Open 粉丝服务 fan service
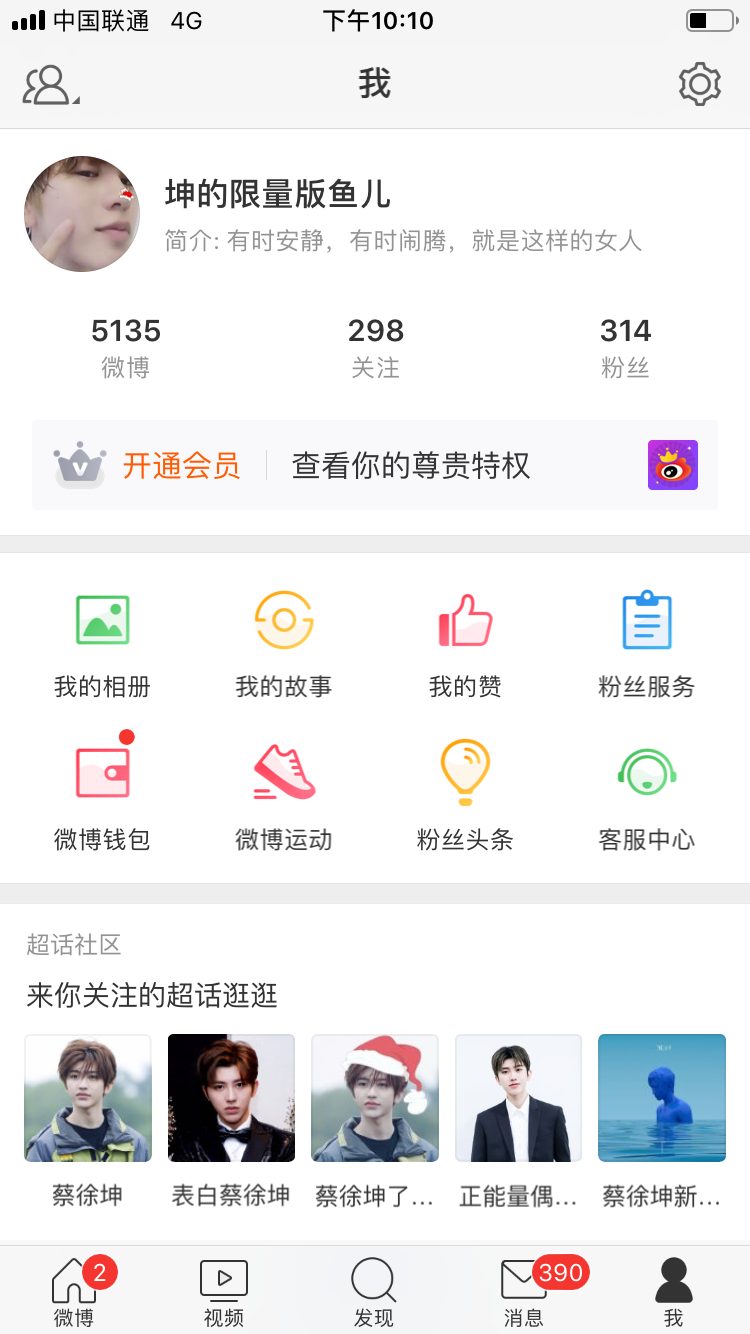The height and width of the screenshot is (1334, 750). (646, 643)
